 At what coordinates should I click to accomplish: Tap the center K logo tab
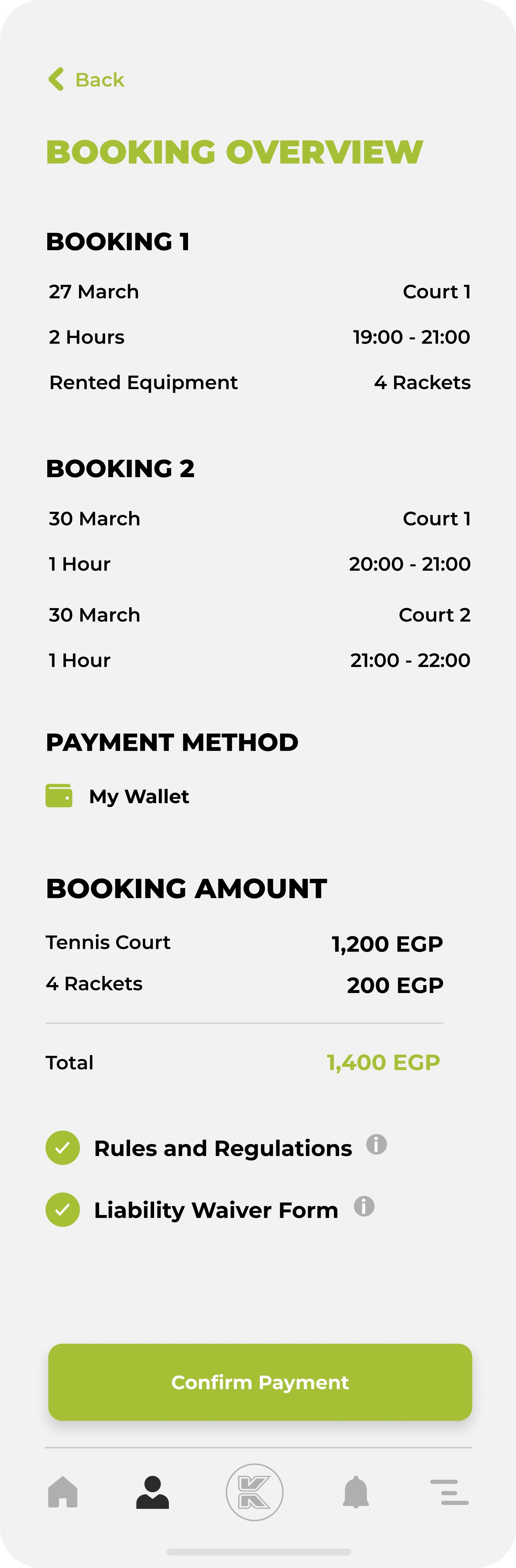255,1492
